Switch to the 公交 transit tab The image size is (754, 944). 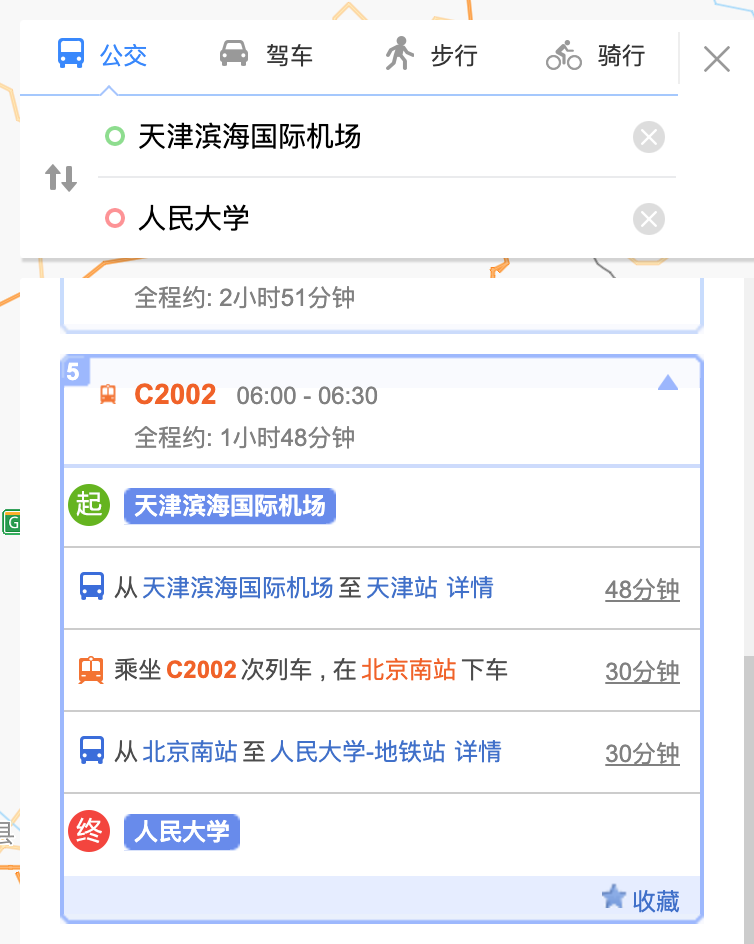click(x=102, y=54)
